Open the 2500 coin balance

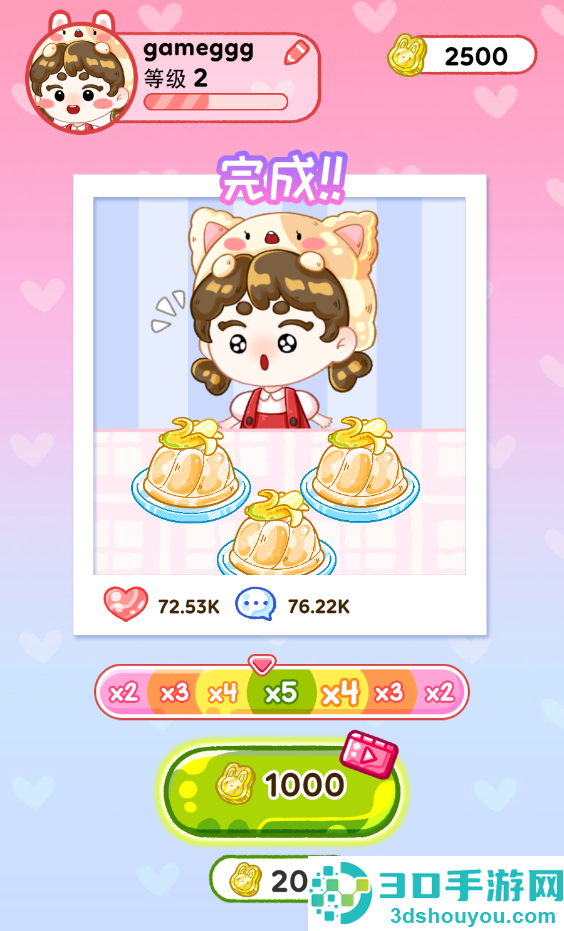tap(462, 56)
